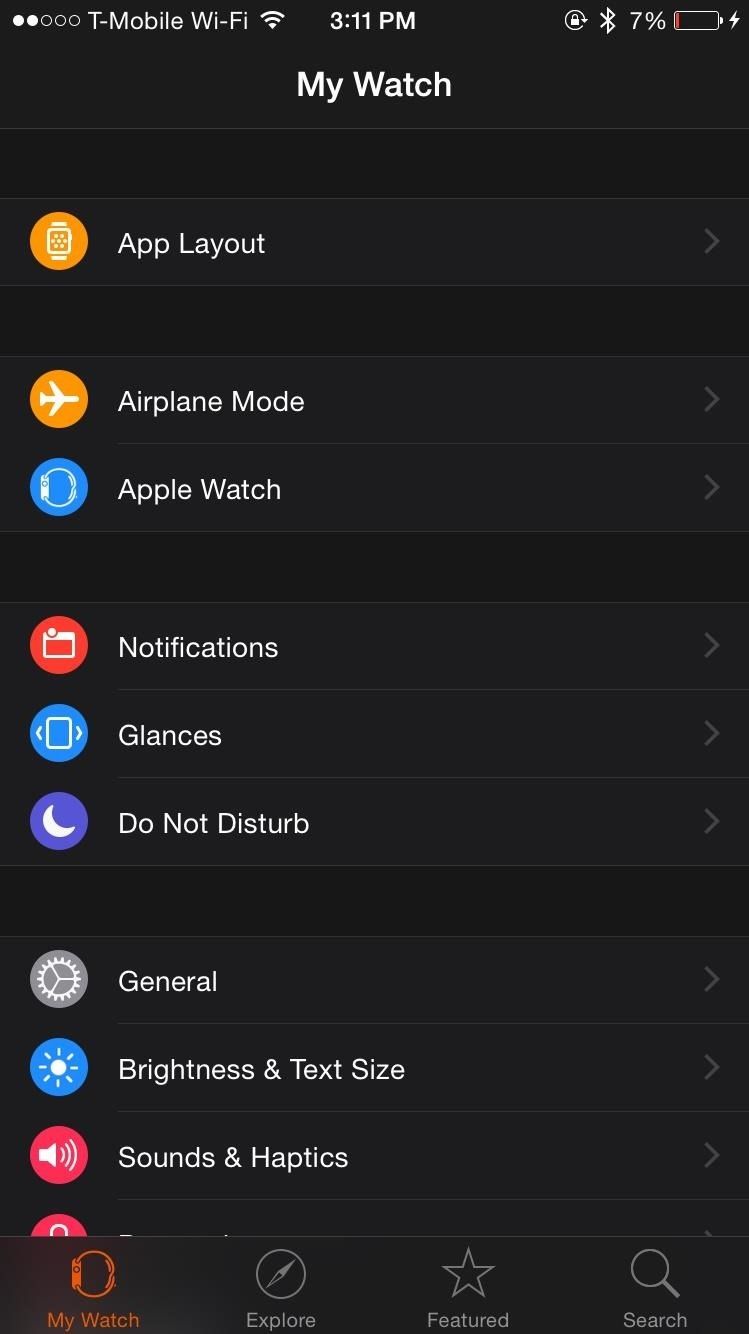Open Sounds & Haptics speaker icon

59,1155
